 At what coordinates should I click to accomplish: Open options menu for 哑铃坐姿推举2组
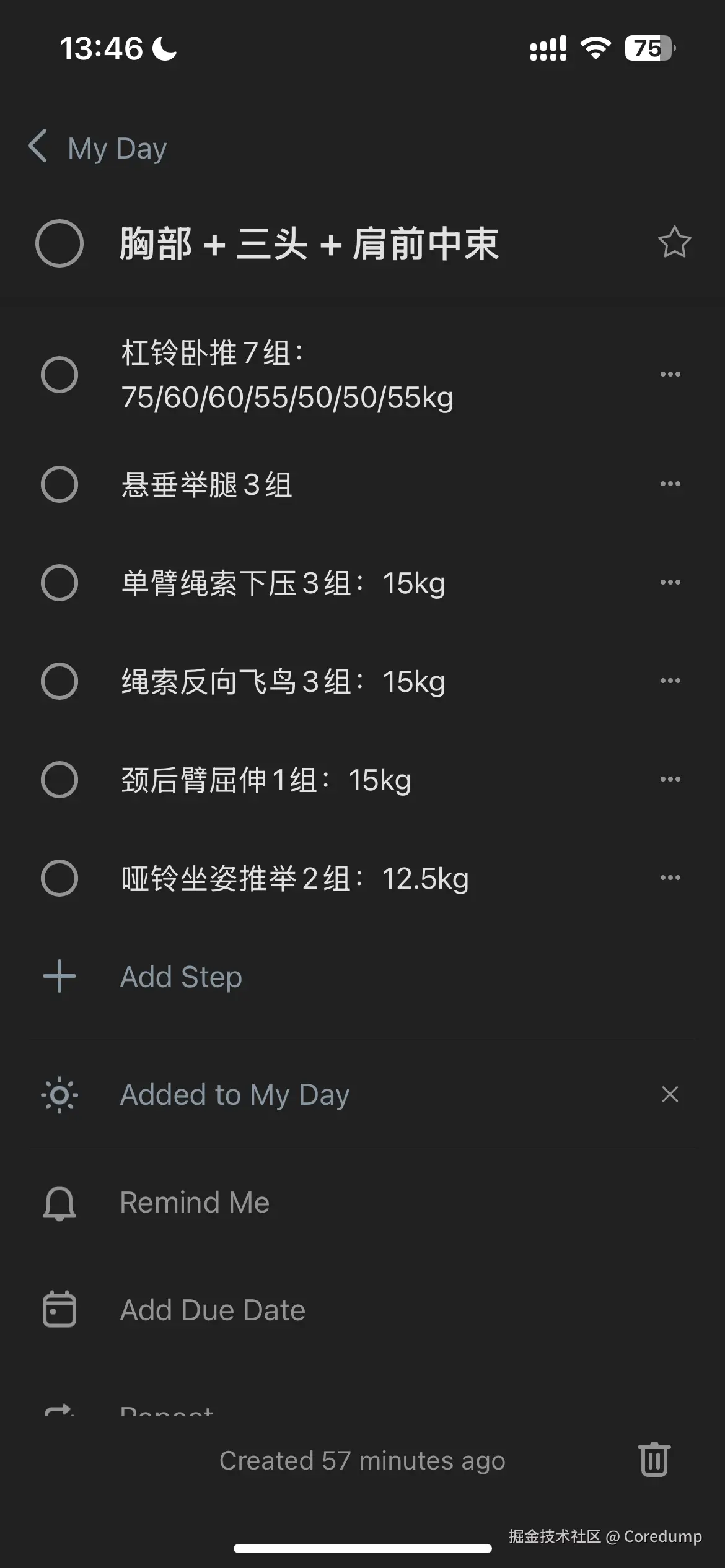tap(672, 878)
